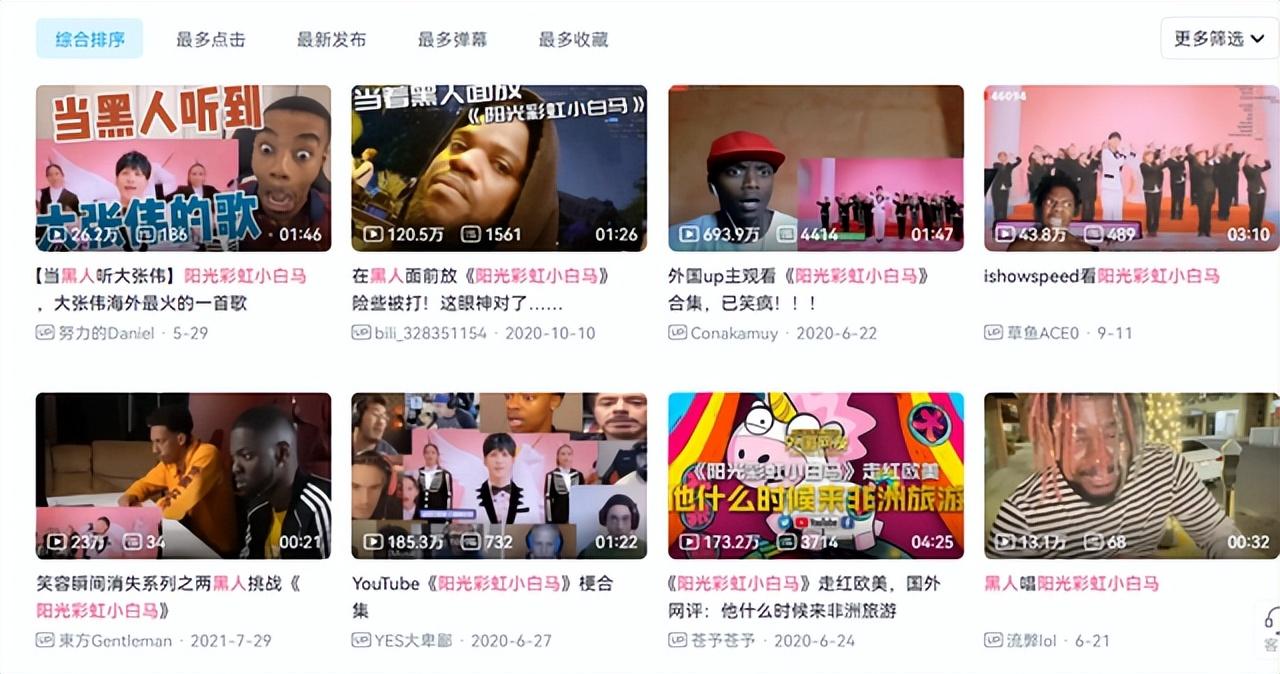Switch to the 最多点击 tab
Image resolution: width=1280 pixels, height=674 pixels.
point(210,39)
